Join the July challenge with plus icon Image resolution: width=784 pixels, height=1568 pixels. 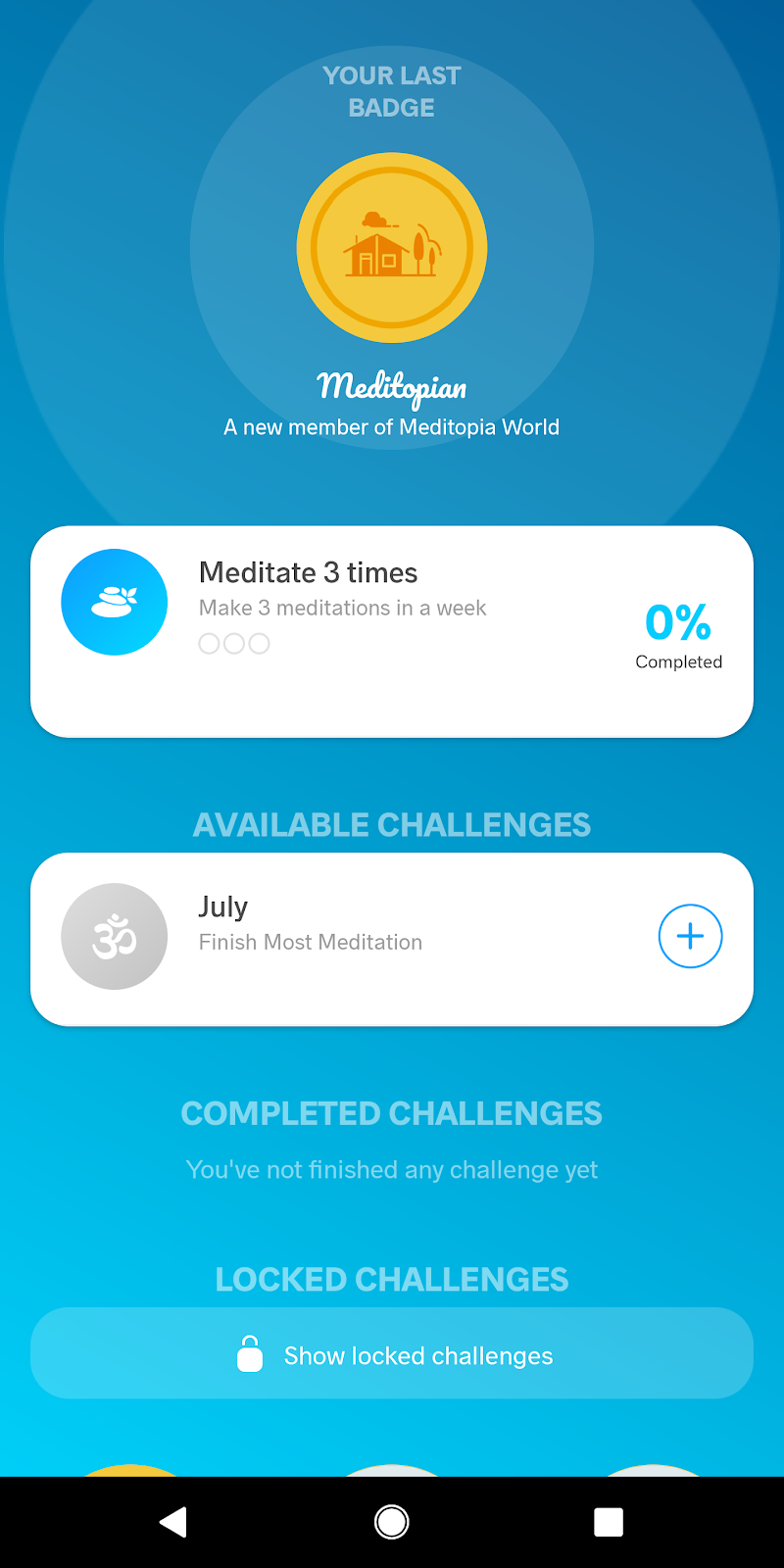pyautogui.click(x=690, y=936)
